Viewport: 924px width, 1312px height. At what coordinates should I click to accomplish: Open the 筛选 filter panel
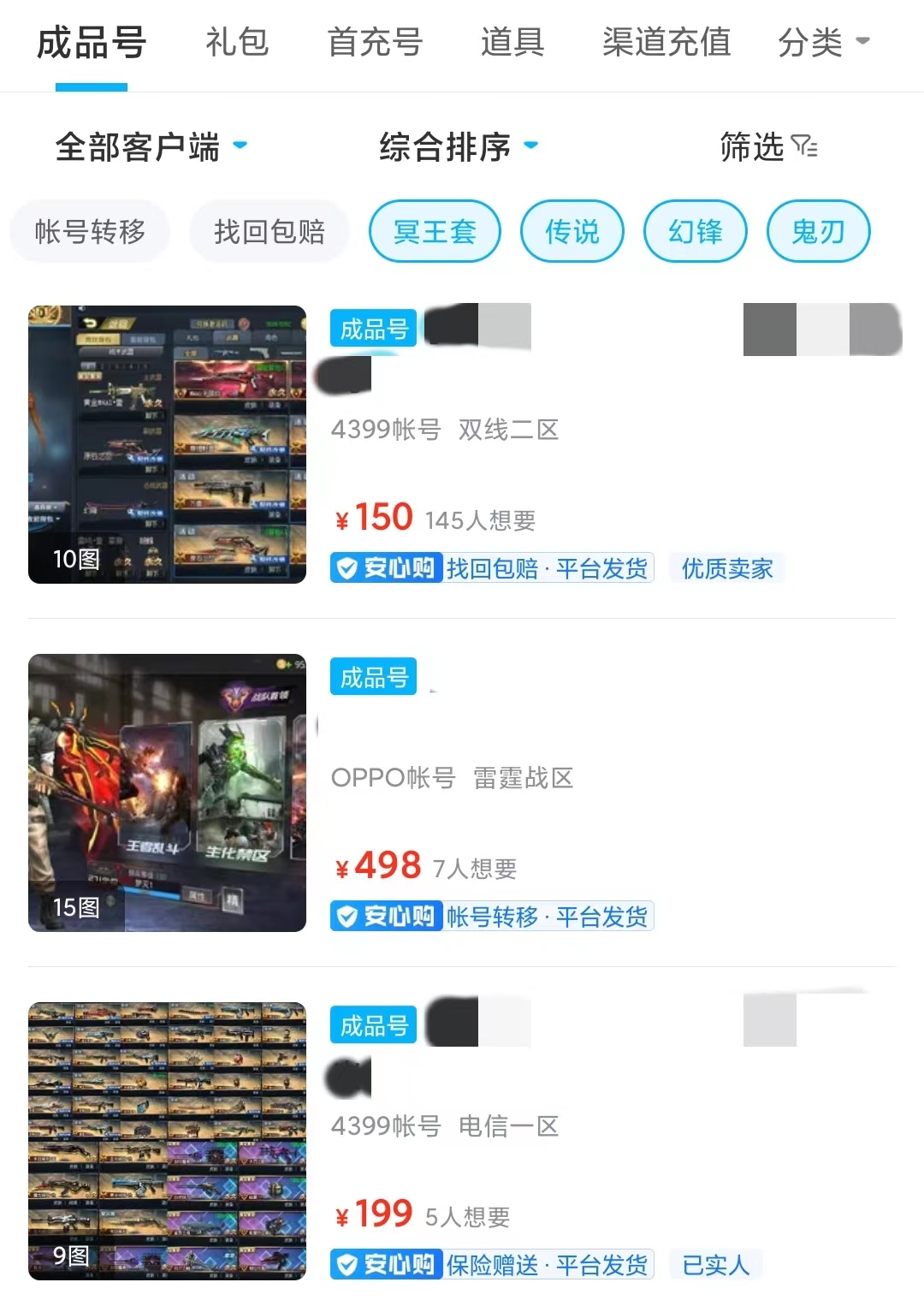[x=767, y=147]
